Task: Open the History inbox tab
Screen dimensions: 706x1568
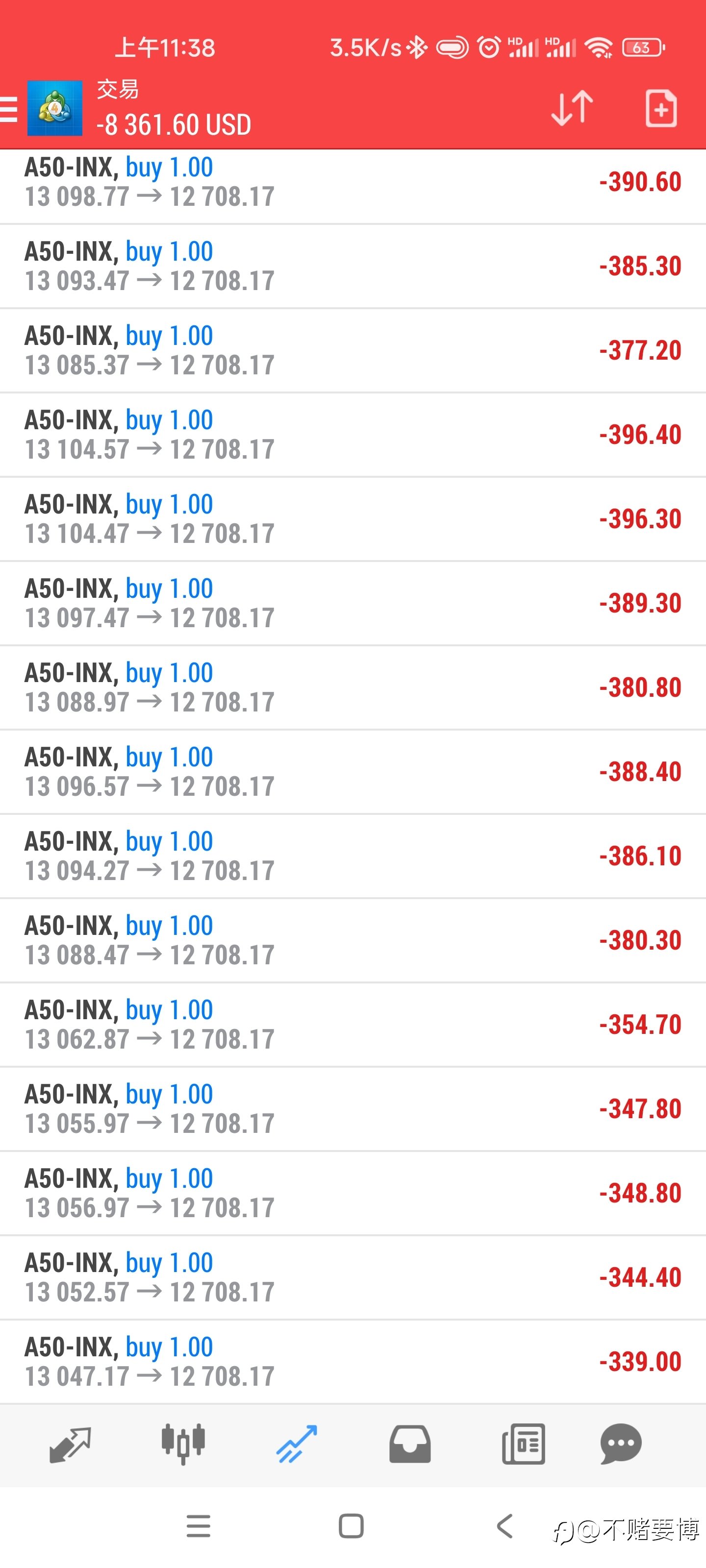Action: (410, 1444)
